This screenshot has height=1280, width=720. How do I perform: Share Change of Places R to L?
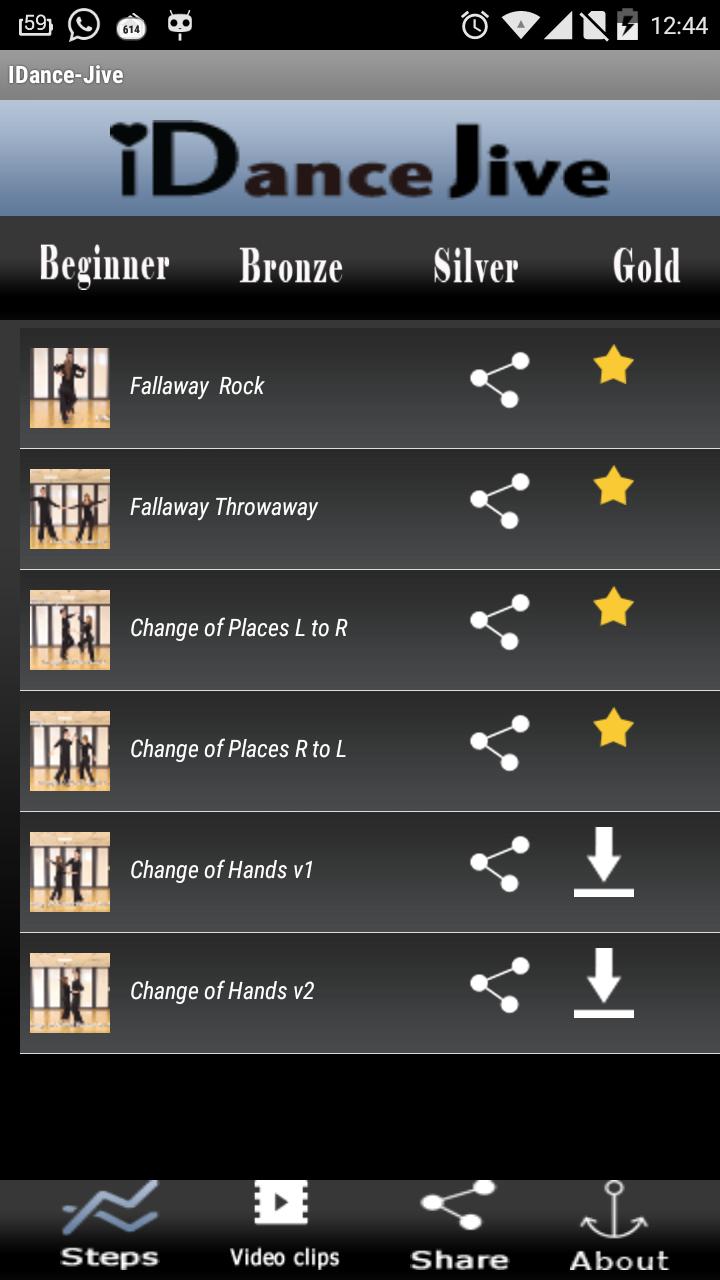tap(499, 743)
